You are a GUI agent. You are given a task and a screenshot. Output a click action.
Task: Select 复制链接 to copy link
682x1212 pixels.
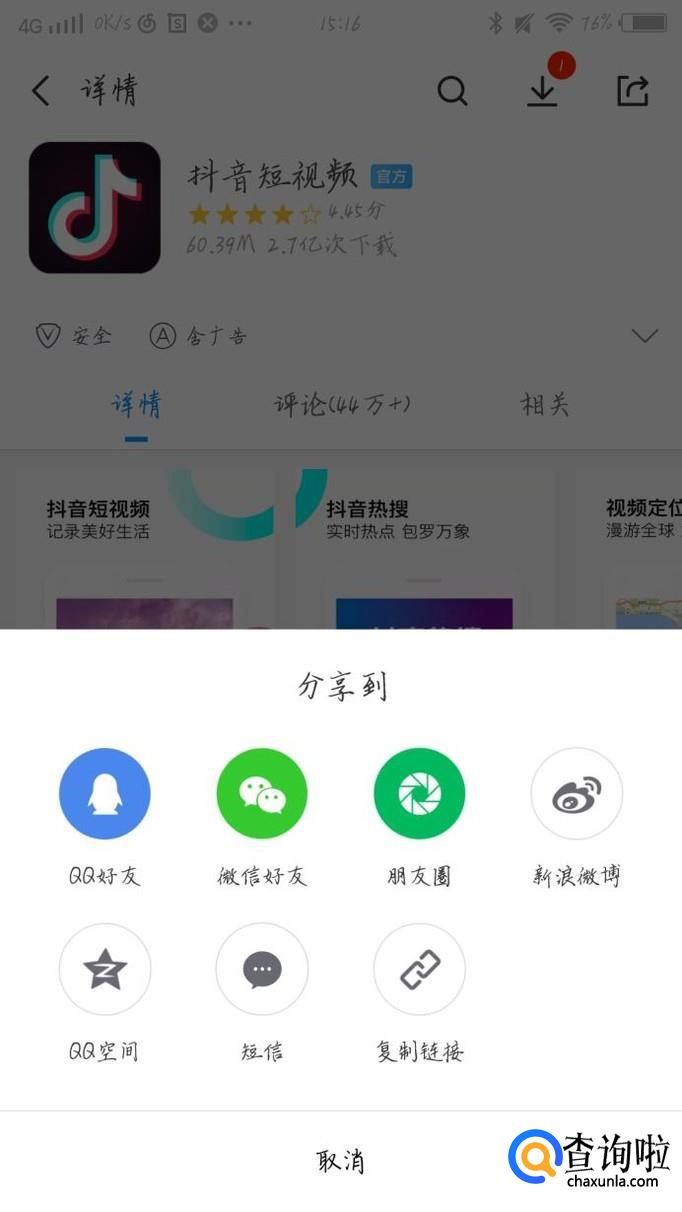[x=419, y=969]
